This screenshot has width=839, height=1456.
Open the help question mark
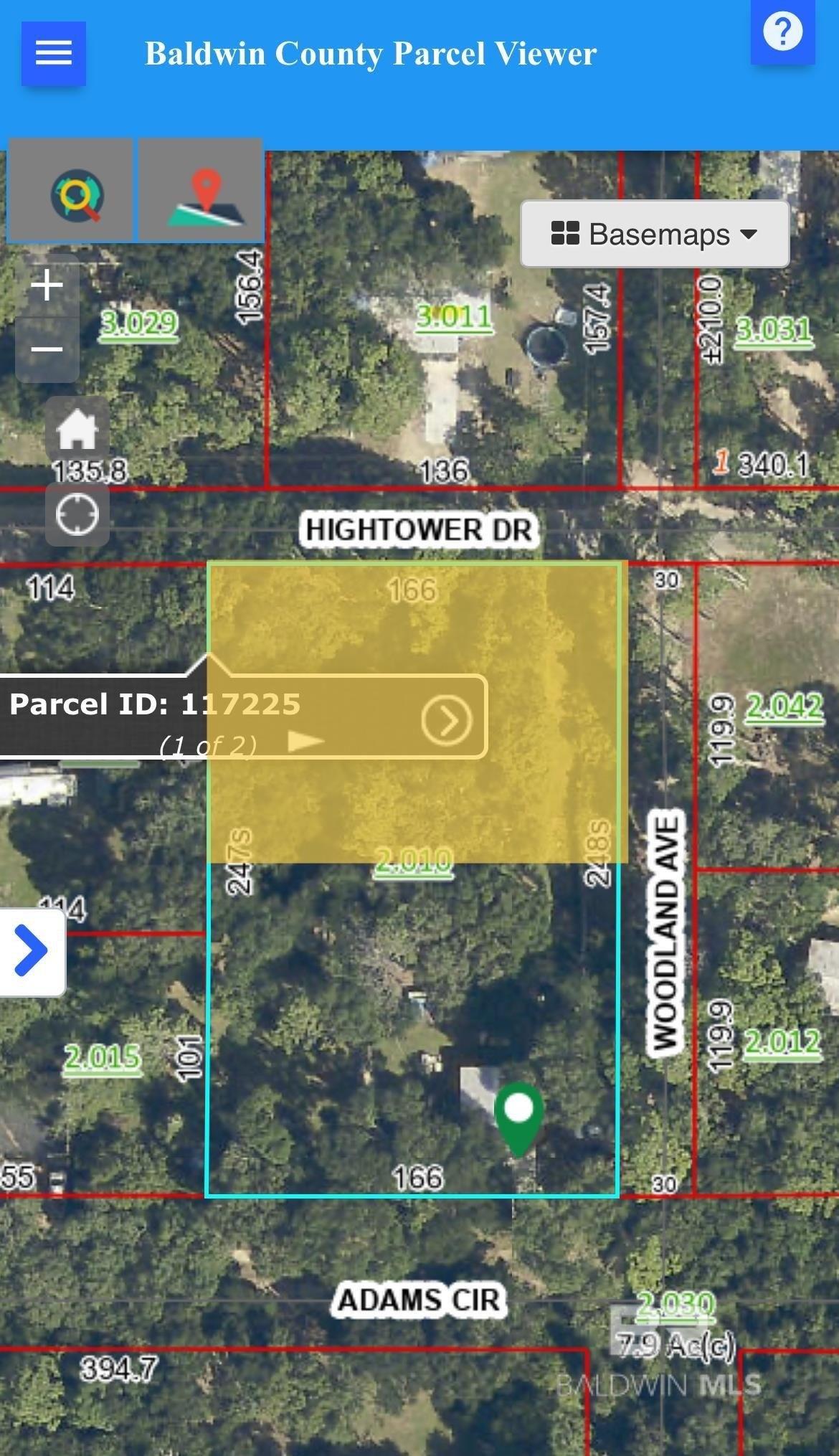[x=782, y=32]
